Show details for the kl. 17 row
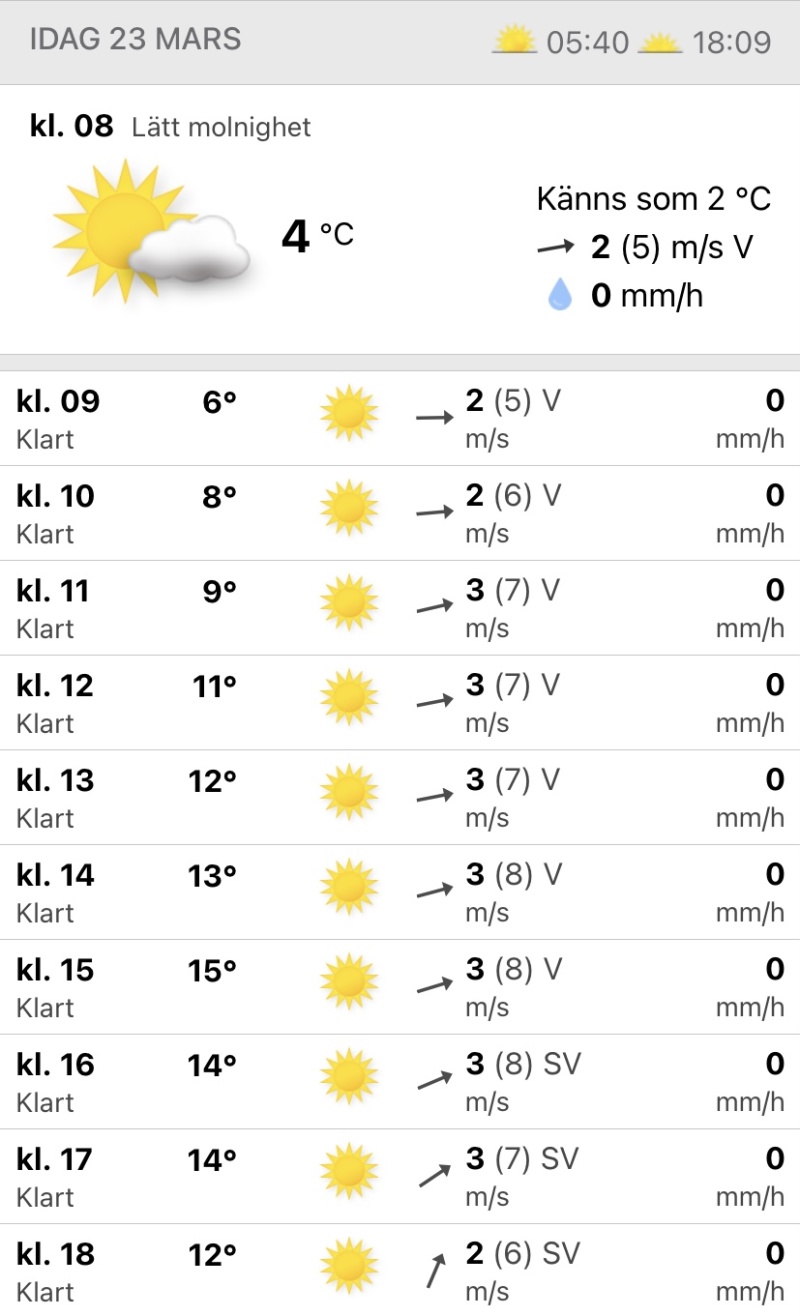Viewport: 800px width, 1316px height. point(400,1176)
